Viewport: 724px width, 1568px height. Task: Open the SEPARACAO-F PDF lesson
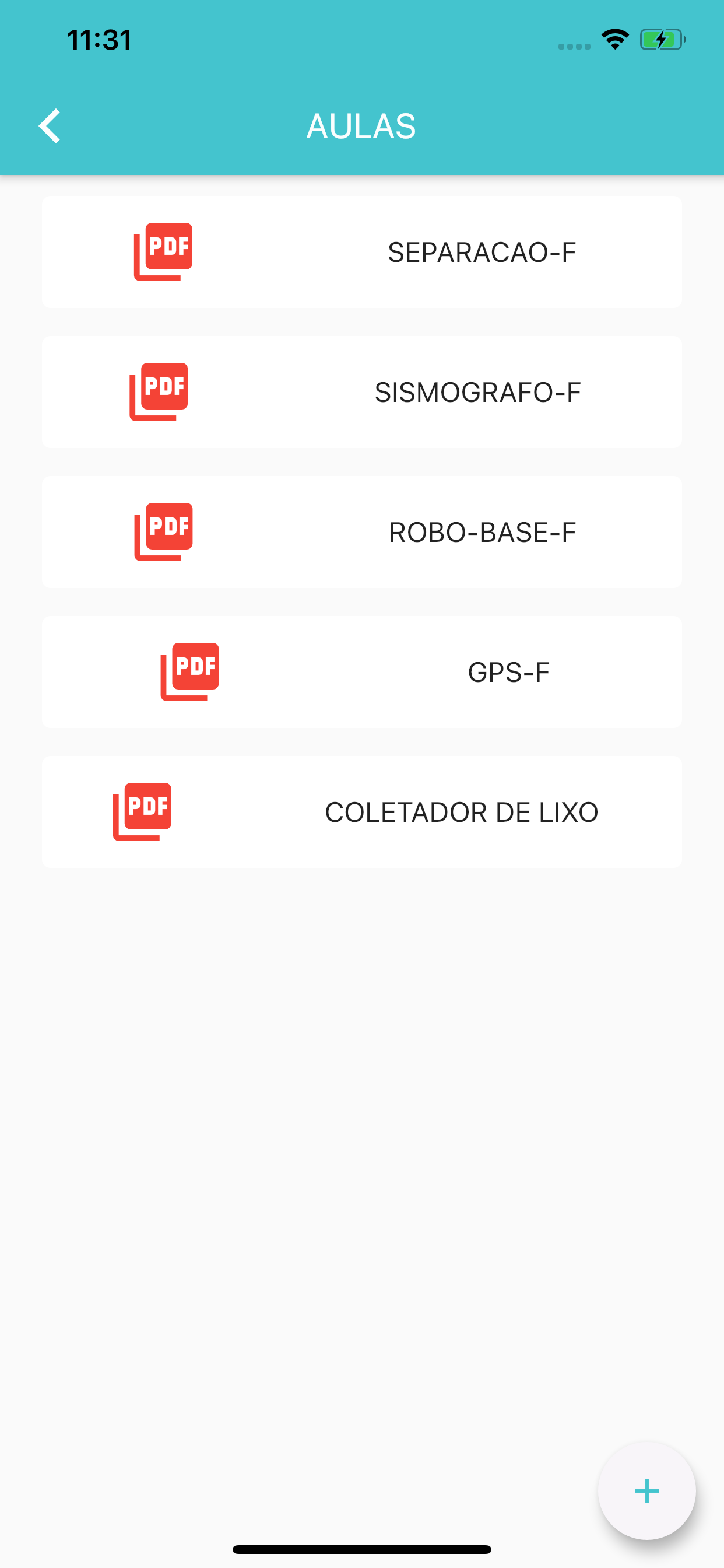361,252
